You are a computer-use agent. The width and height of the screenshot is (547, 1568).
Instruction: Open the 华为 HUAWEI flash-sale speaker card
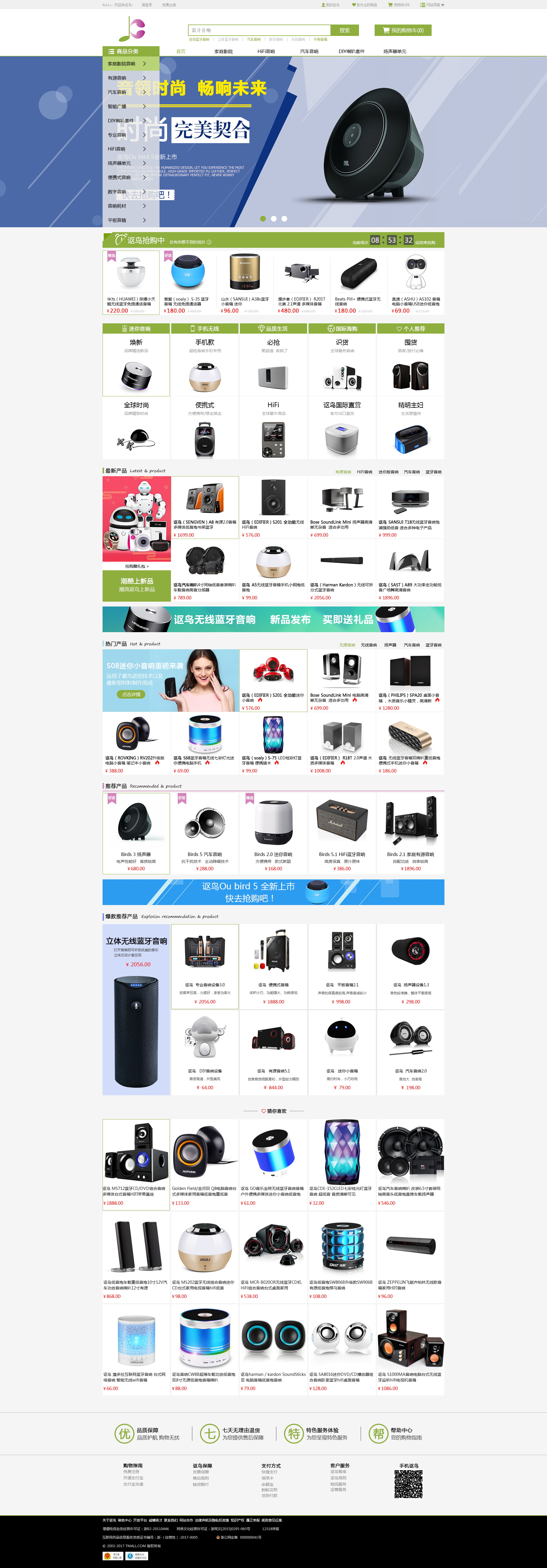[x=131, y=282]
